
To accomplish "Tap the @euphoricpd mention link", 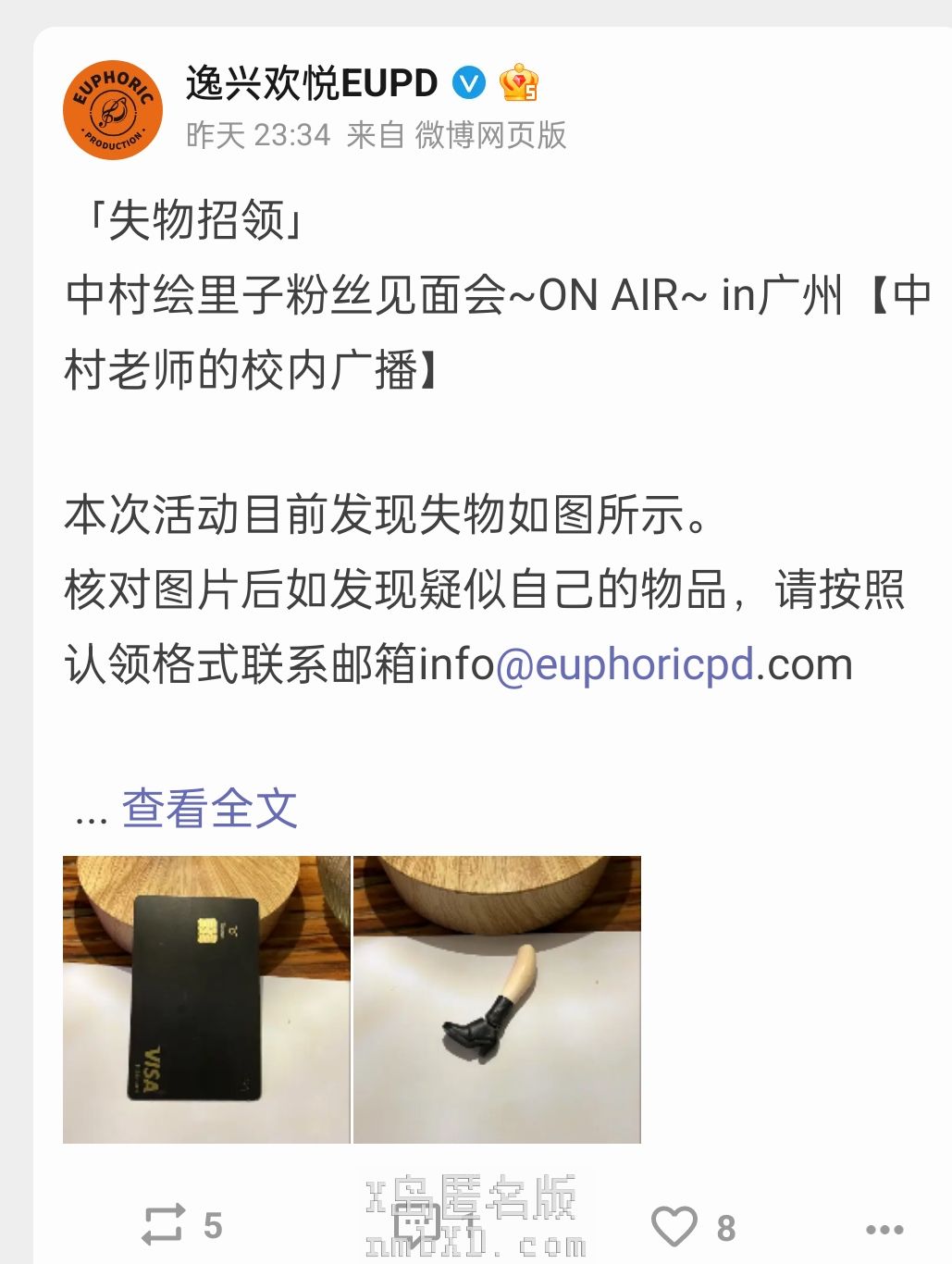I will click(x=624, y=664).
